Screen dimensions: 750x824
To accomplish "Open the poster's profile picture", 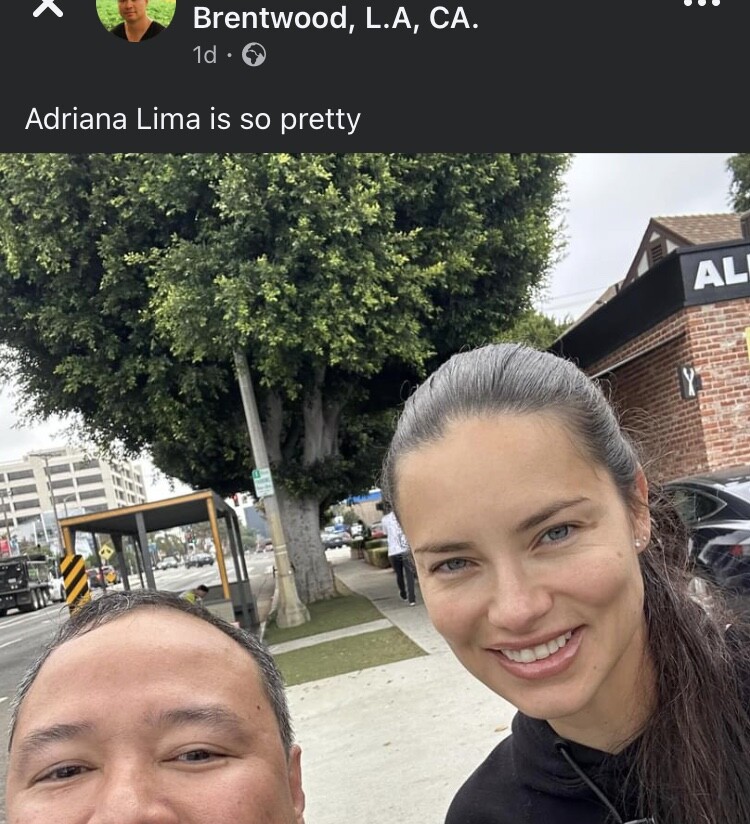I will pos(136,16).
